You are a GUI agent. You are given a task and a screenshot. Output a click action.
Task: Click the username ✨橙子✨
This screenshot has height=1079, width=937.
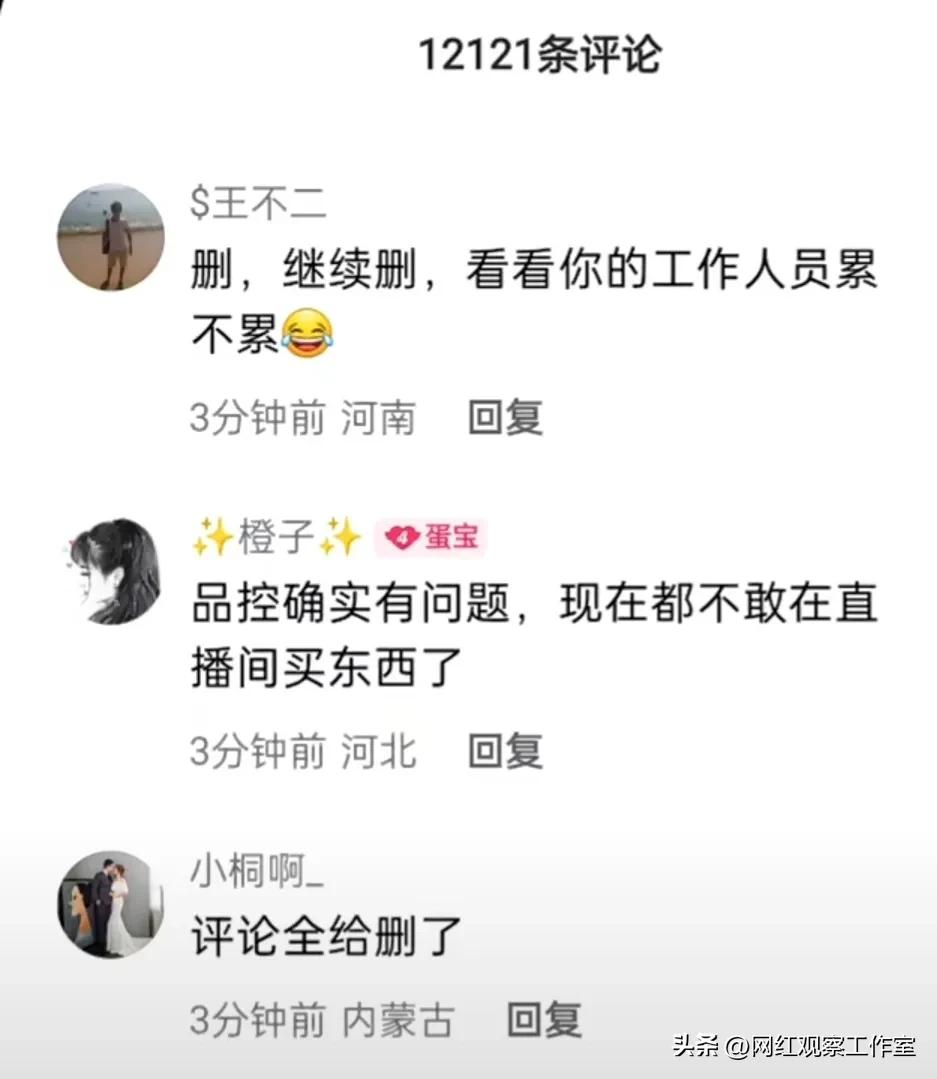tap(270, 537)
